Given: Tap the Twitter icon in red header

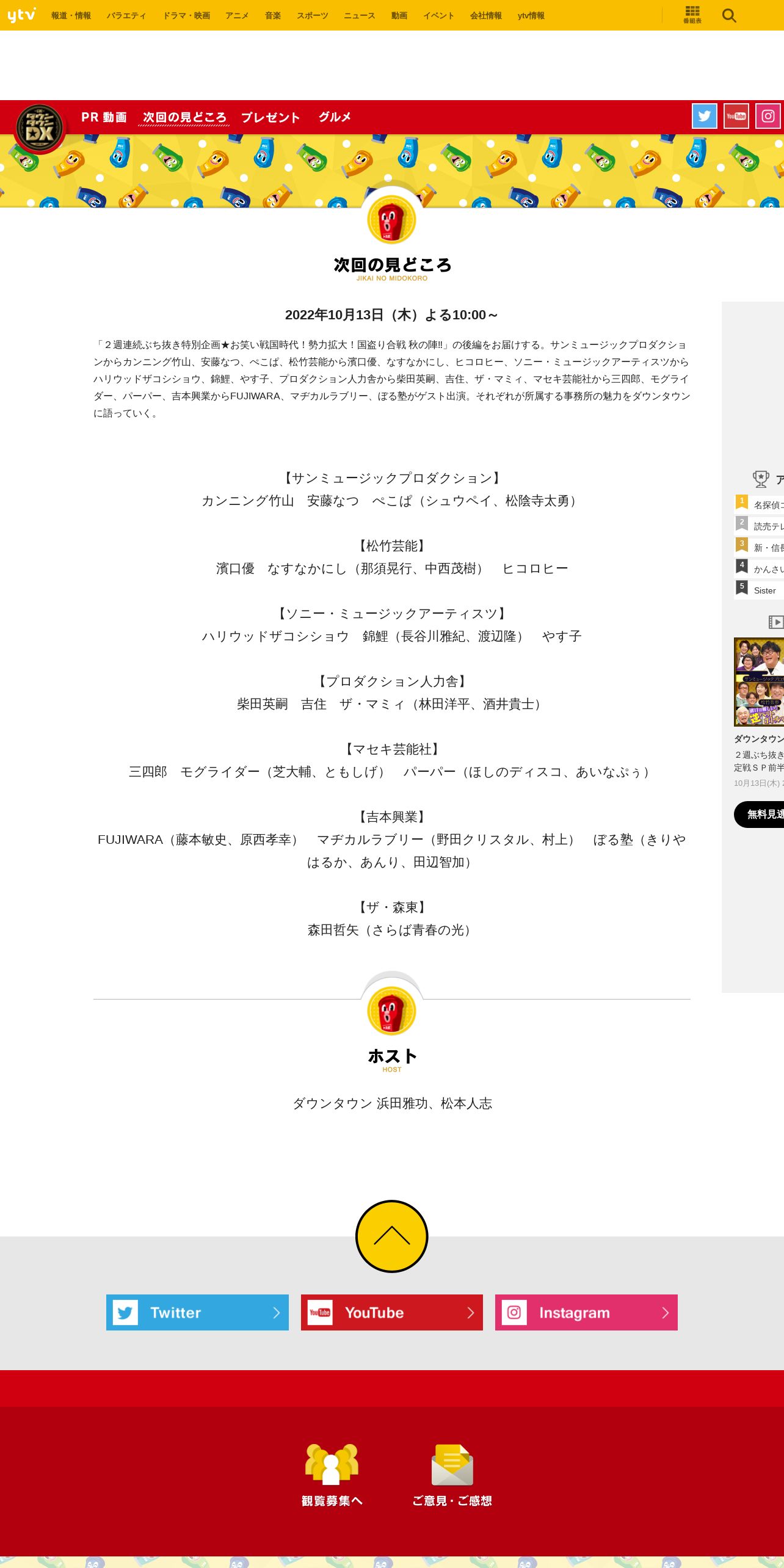Looking at the screenshot, I should [705, 116].
